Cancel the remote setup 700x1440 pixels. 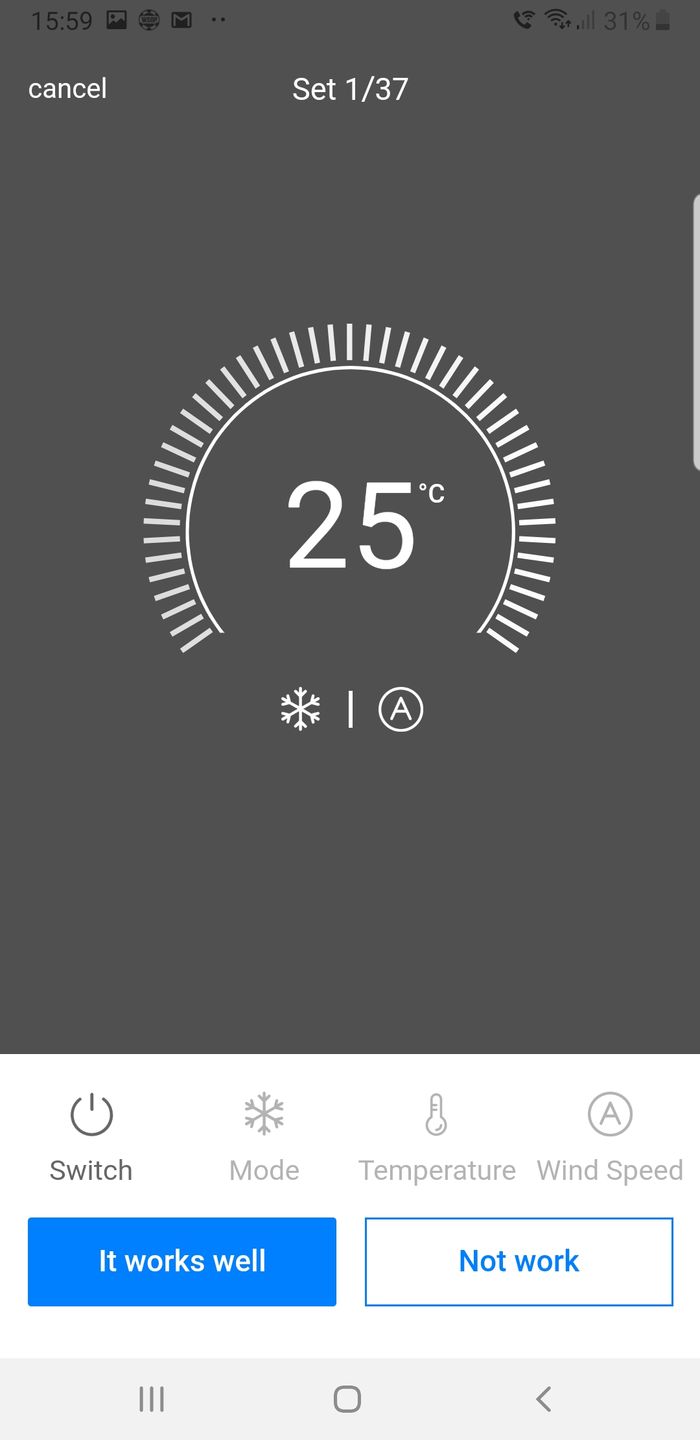pos(67,89)
